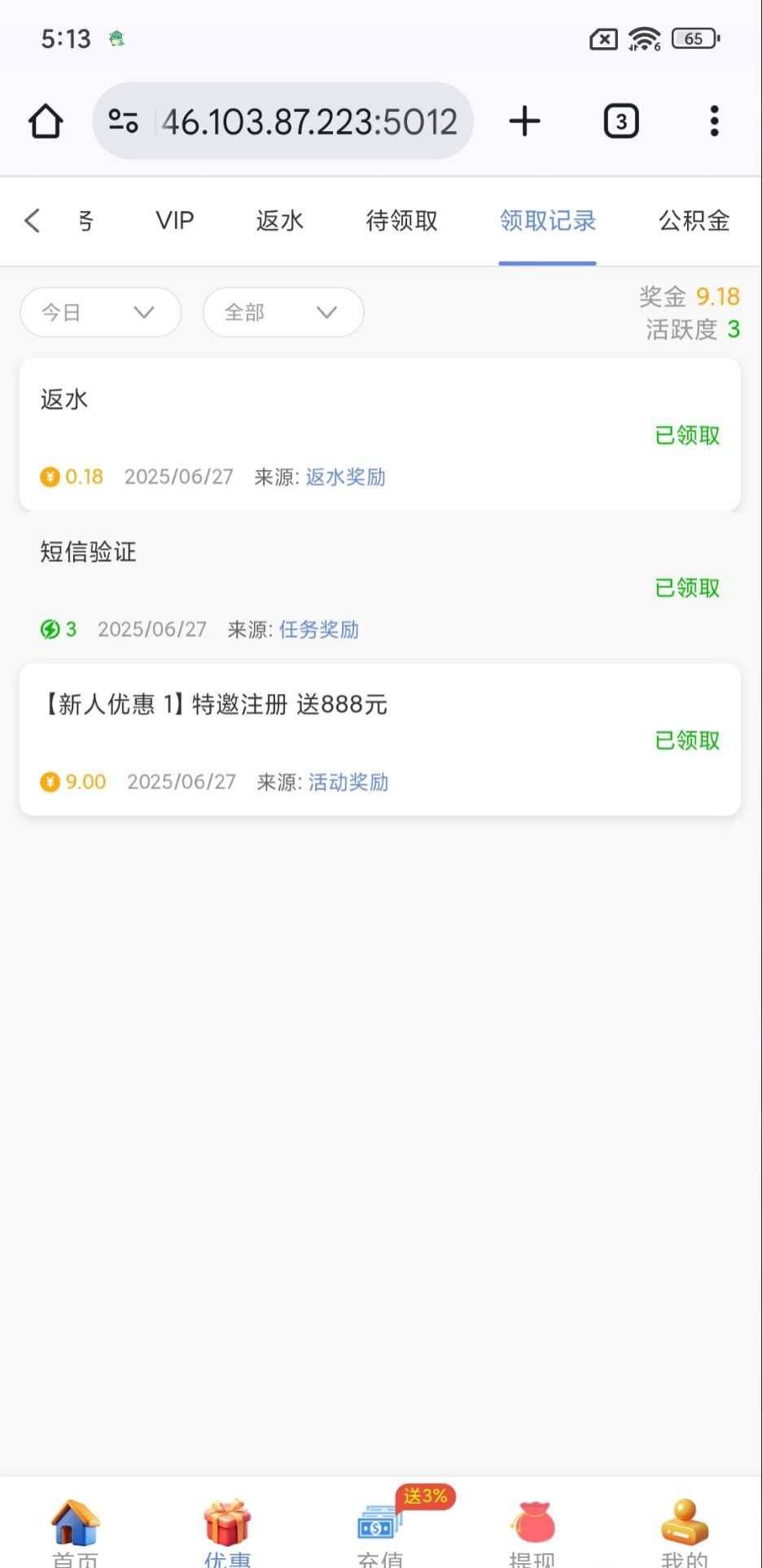762x1568 pixels.
Task: View the three open tabs
Action: coord(621,121)
